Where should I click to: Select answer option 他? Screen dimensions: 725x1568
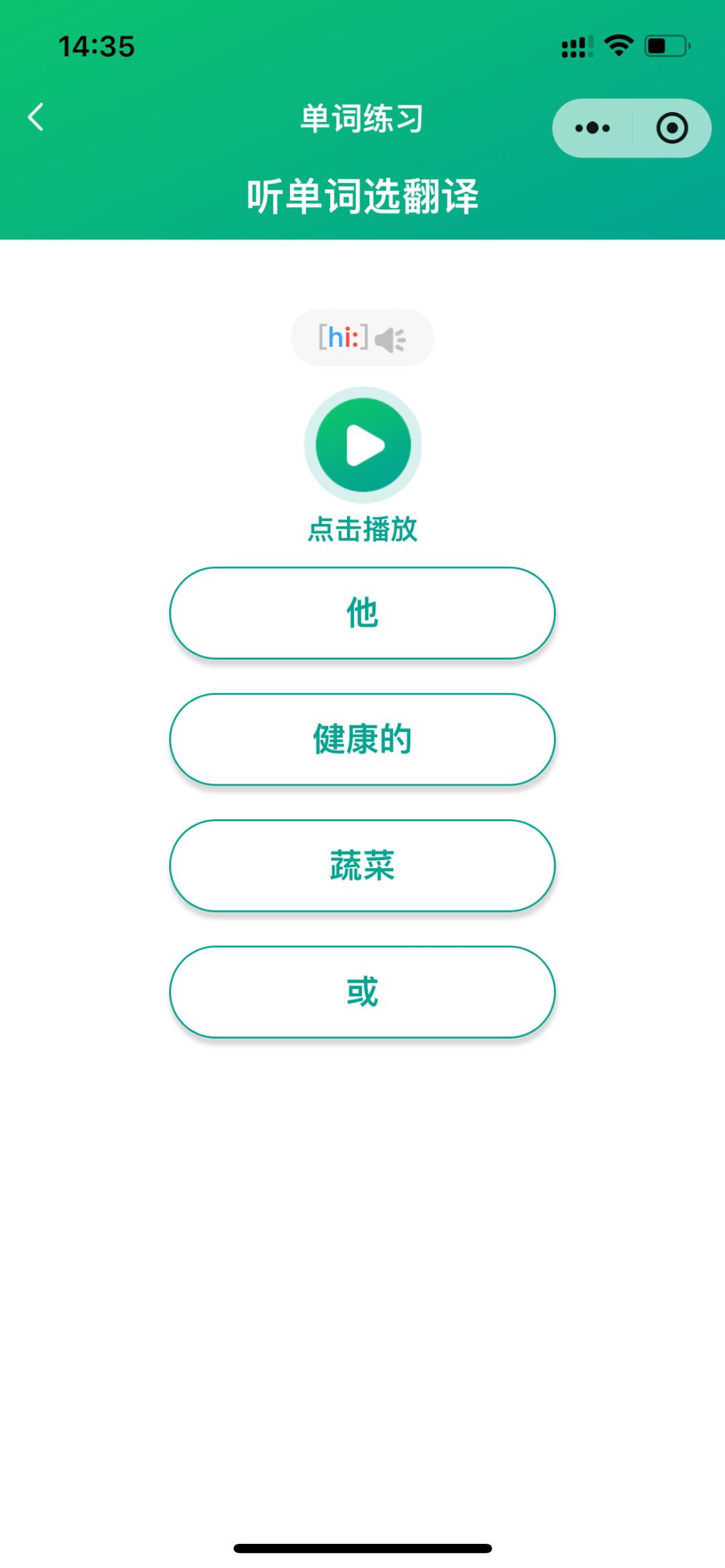click(x=362, y=611)
